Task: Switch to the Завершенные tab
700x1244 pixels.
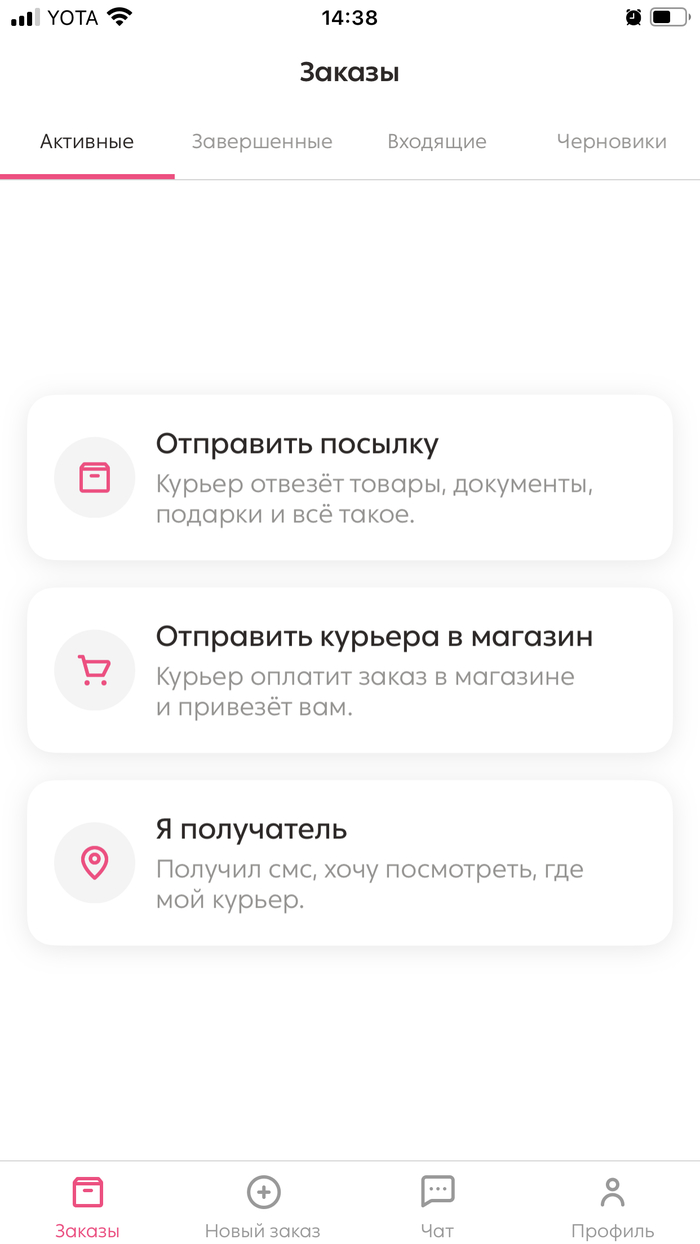Action: tap(262, 142)
